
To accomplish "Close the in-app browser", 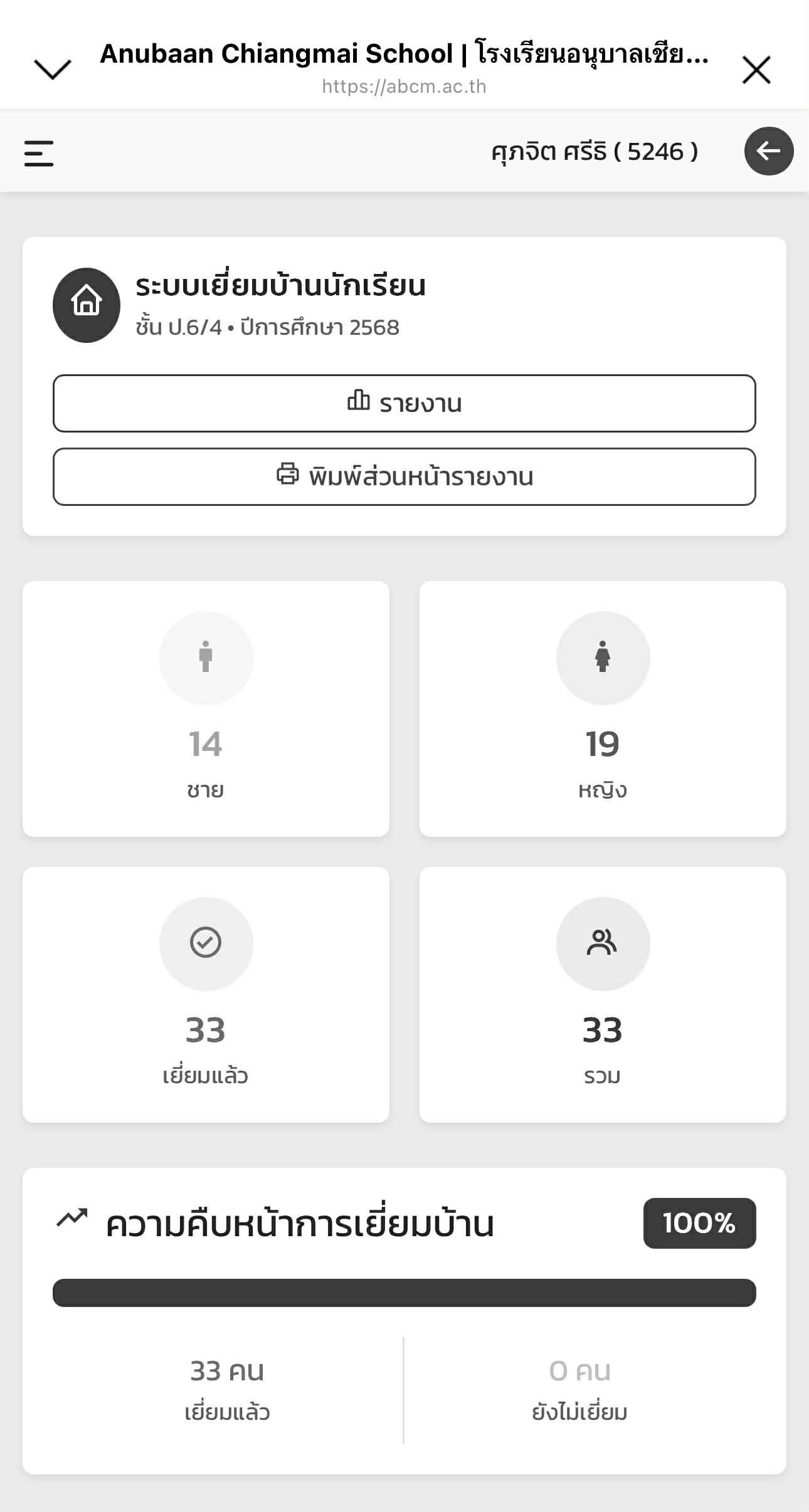I will tap(756, 70).
